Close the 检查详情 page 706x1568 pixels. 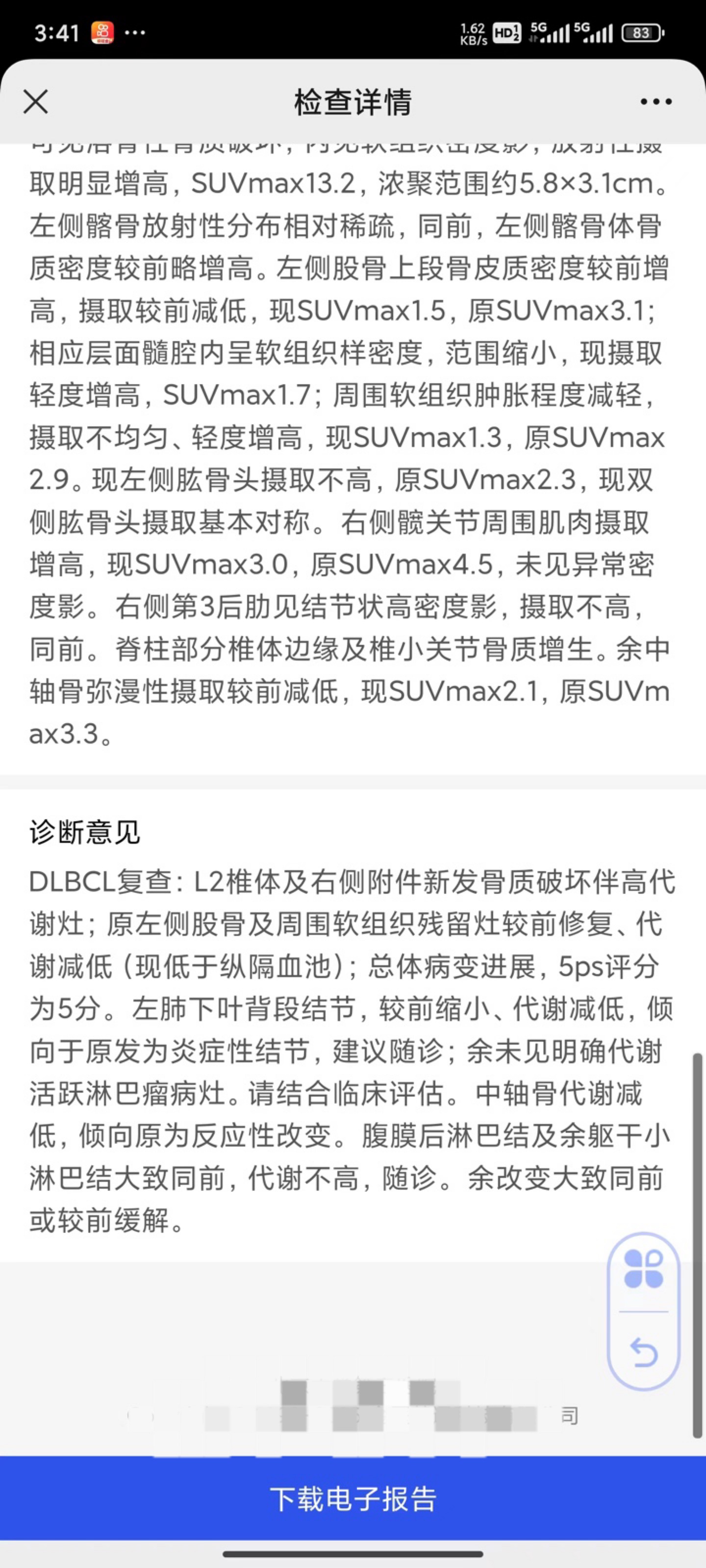point(35,101)
